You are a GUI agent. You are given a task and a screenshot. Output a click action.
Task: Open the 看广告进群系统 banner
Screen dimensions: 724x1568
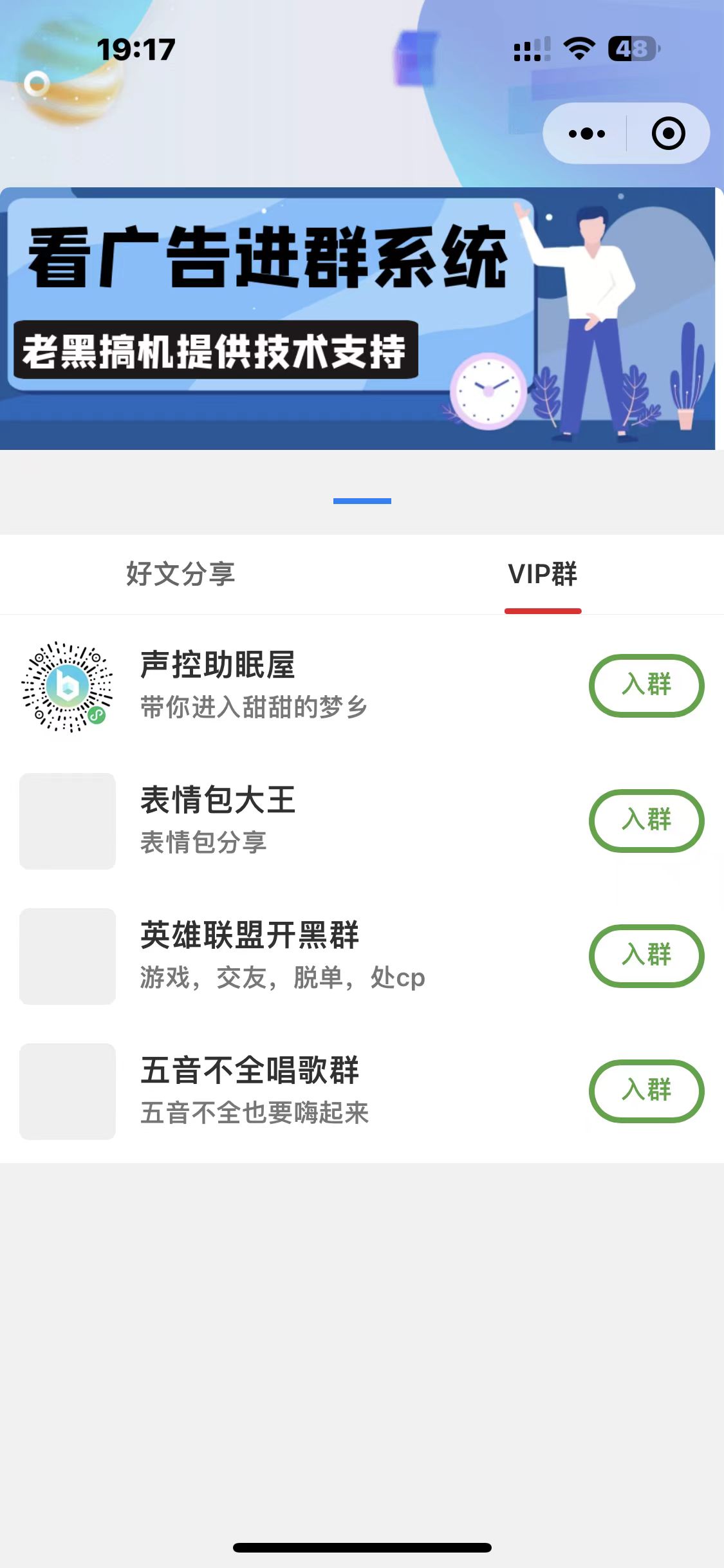[x=358, y=319]
